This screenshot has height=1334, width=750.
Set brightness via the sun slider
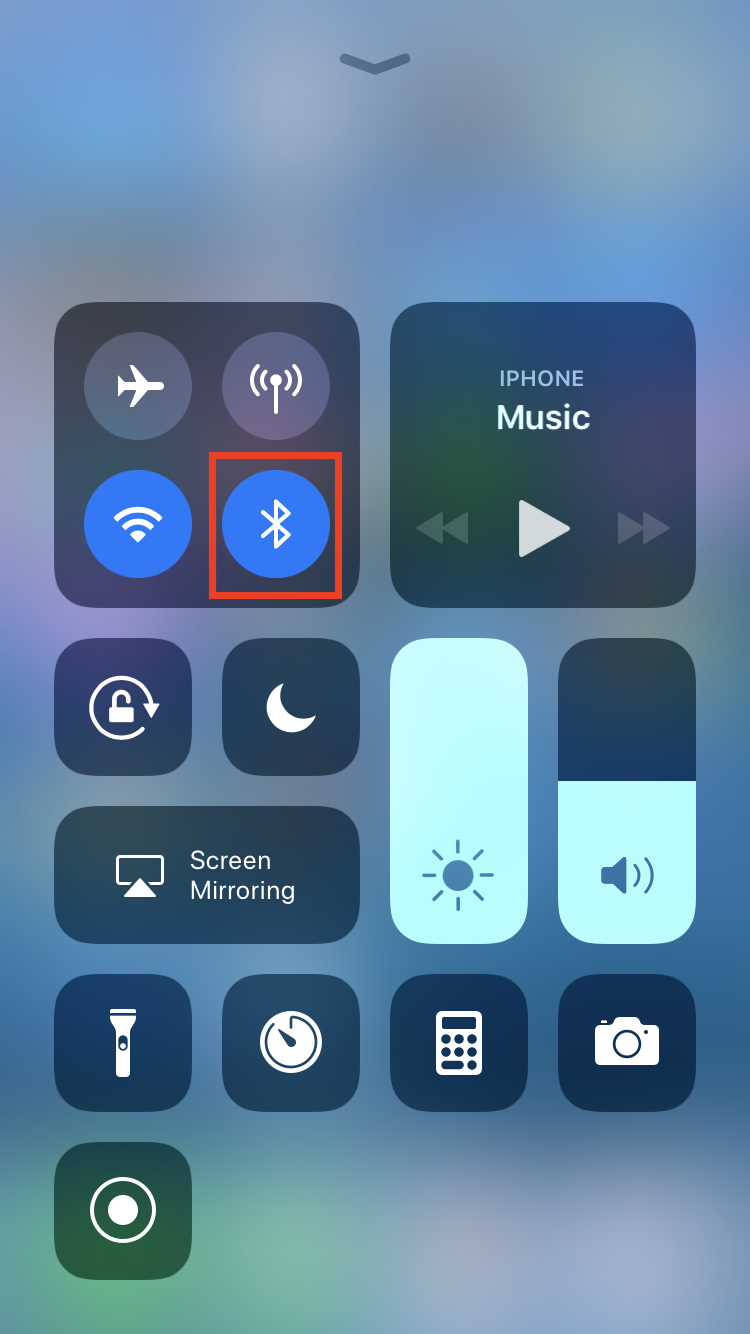point(458,790)
